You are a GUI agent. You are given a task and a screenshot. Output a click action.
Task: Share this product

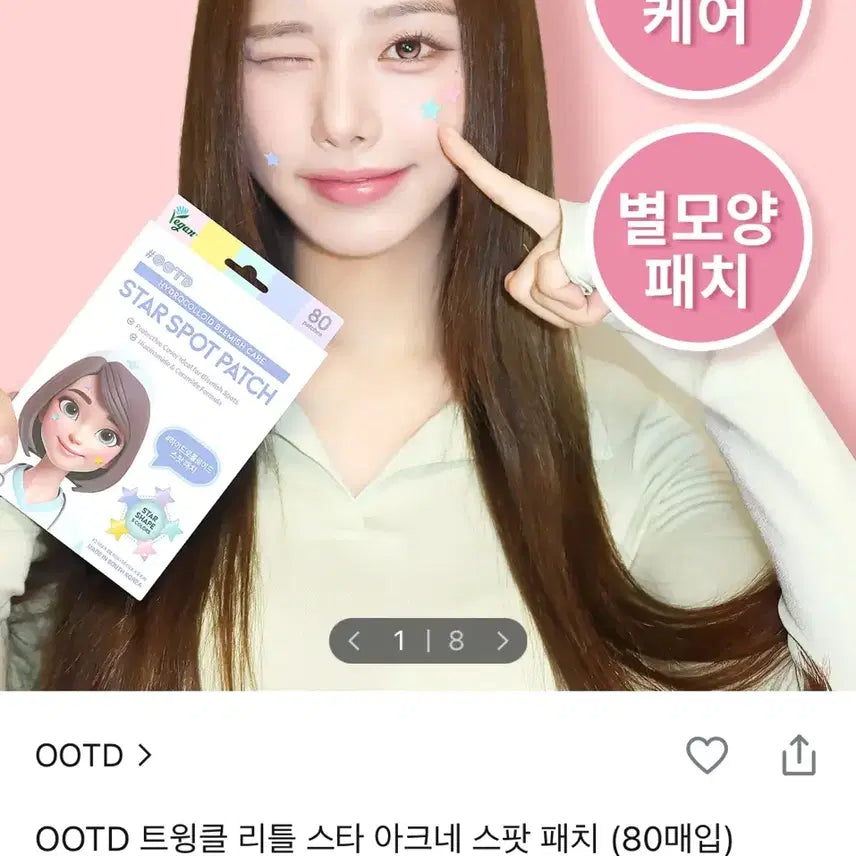pos(799,756)
